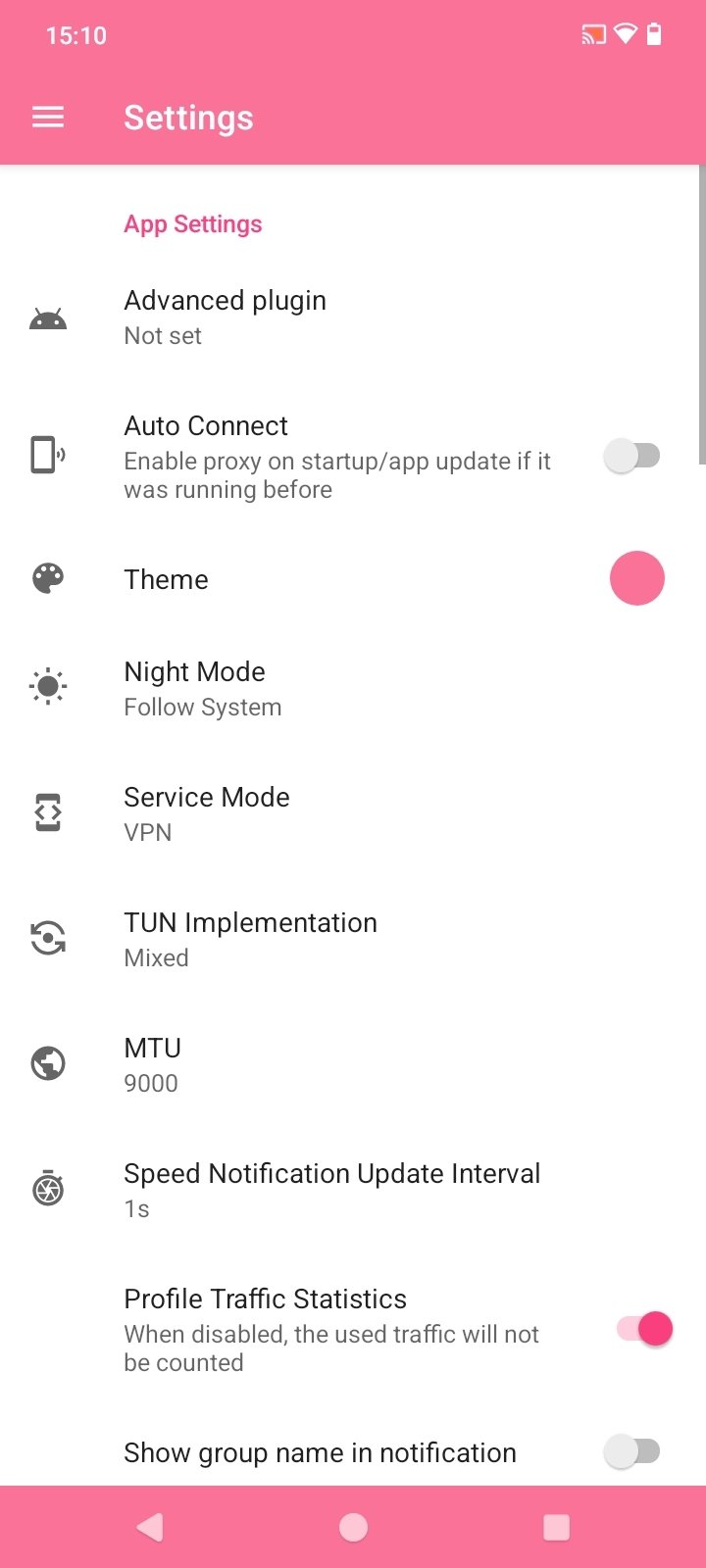Go back using the system back button

(150, 1527)
